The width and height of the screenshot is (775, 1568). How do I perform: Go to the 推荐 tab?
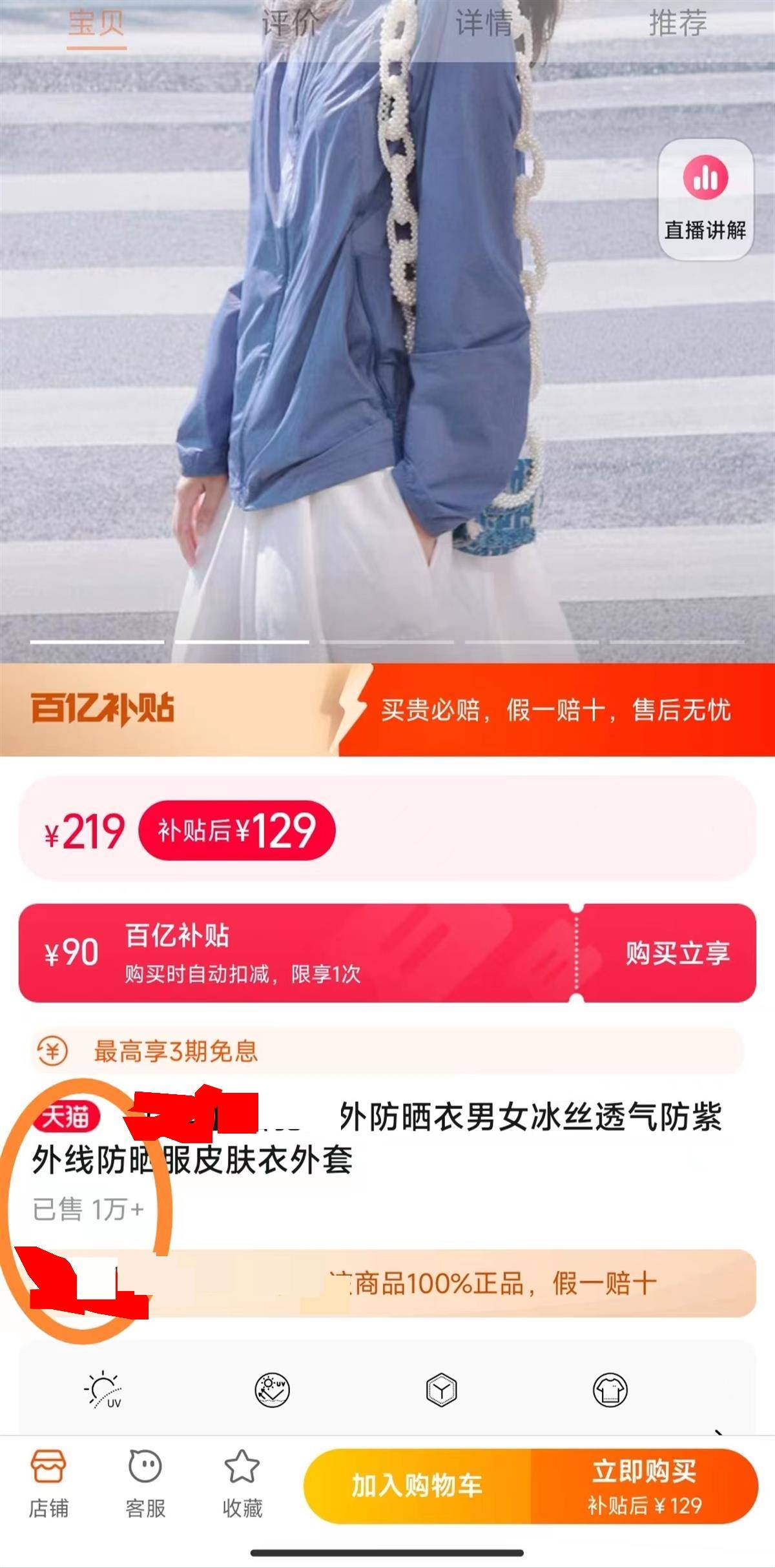pyautogui.click(x=677, y=25)
